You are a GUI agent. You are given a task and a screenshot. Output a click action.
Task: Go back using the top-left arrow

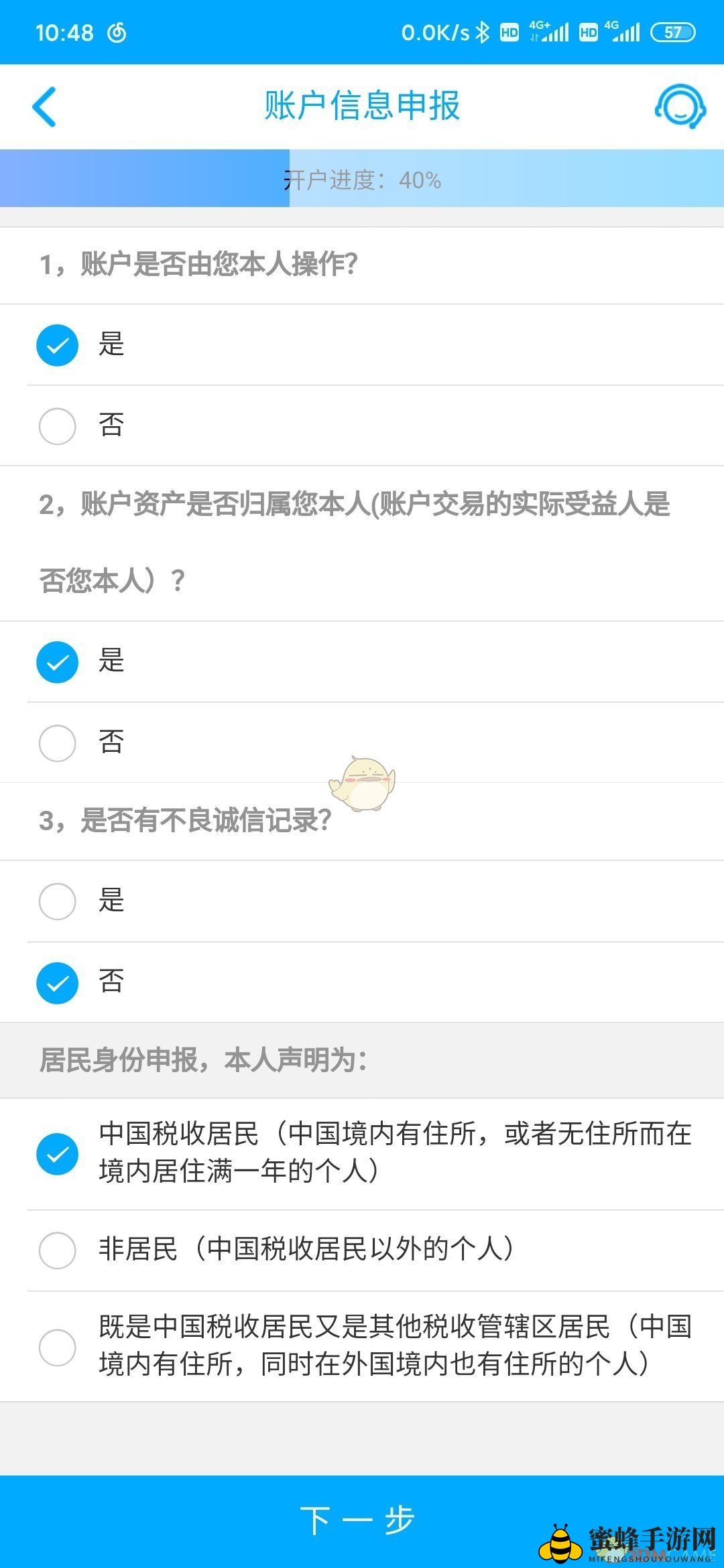(x=44, y=107)
